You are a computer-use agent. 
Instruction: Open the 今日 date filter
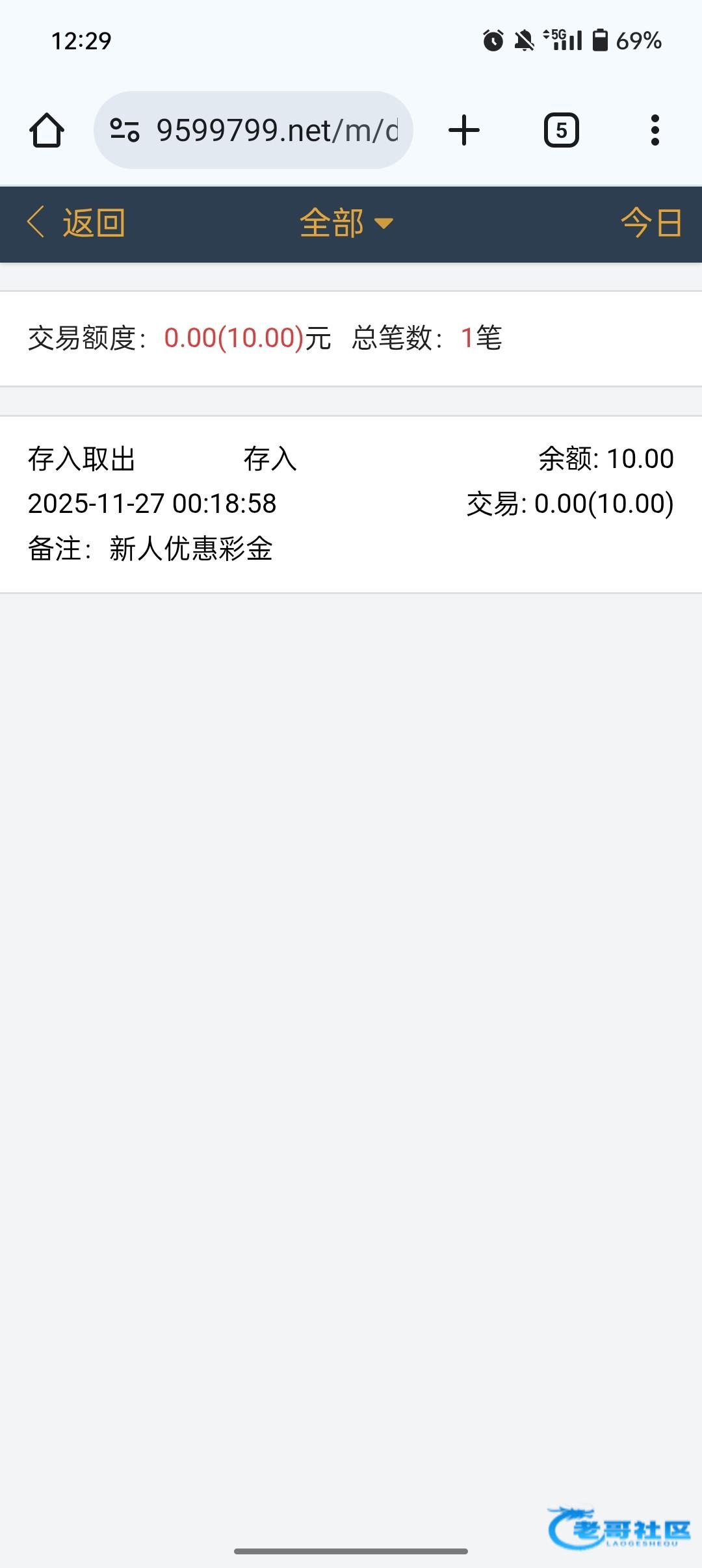pyautogui.click(x=651, y=223)
